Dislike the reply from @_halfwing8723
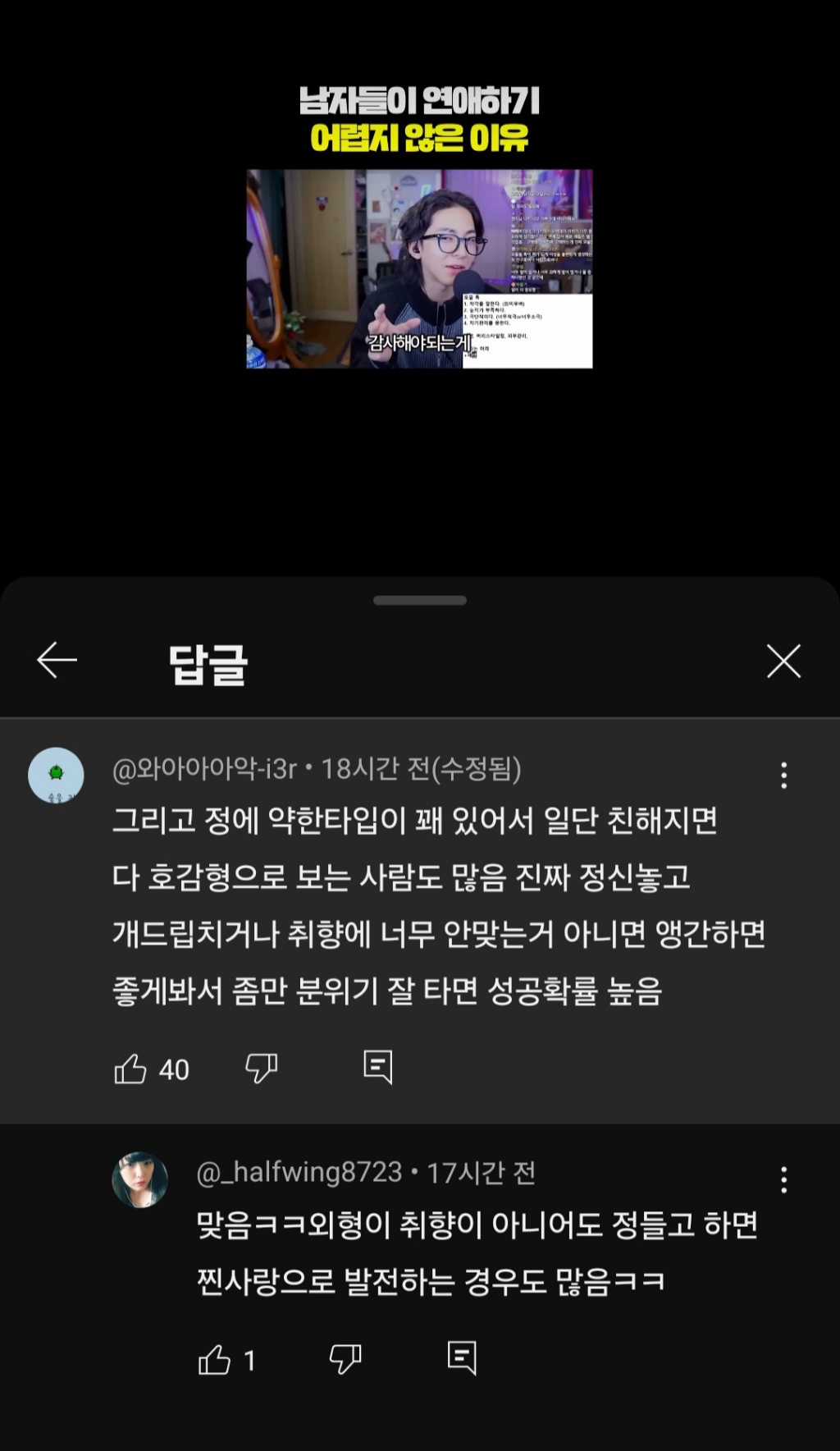 click(345, 1359)
